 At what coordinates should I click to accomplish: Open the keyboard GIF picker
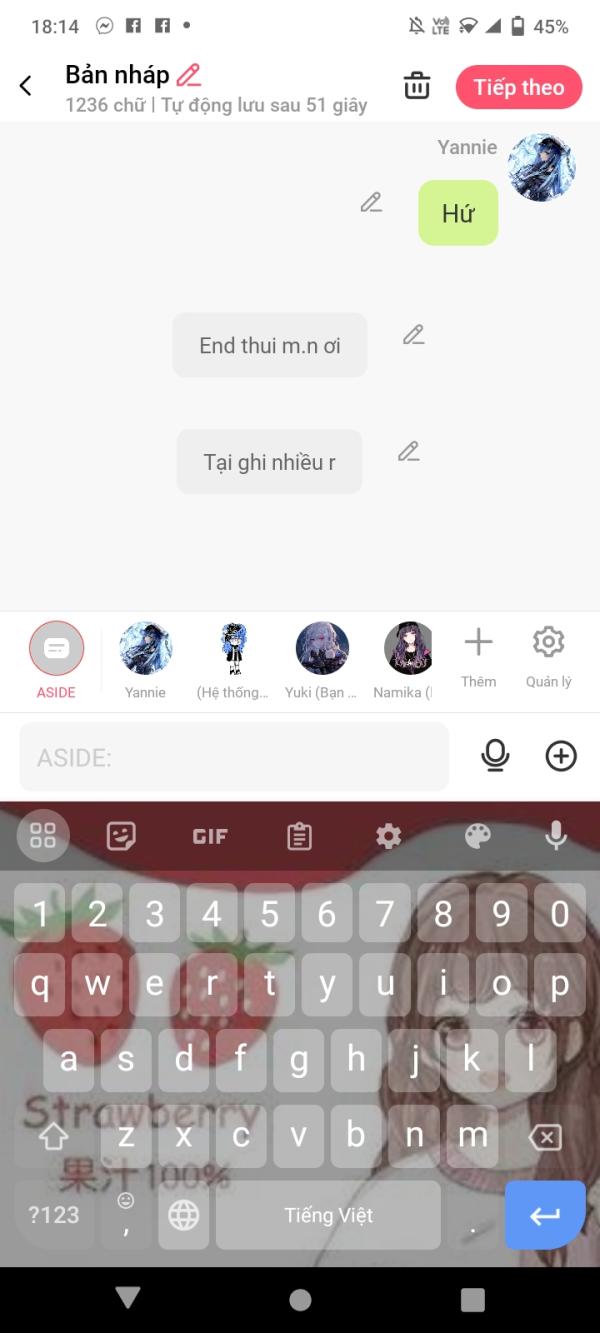[210, 836]
